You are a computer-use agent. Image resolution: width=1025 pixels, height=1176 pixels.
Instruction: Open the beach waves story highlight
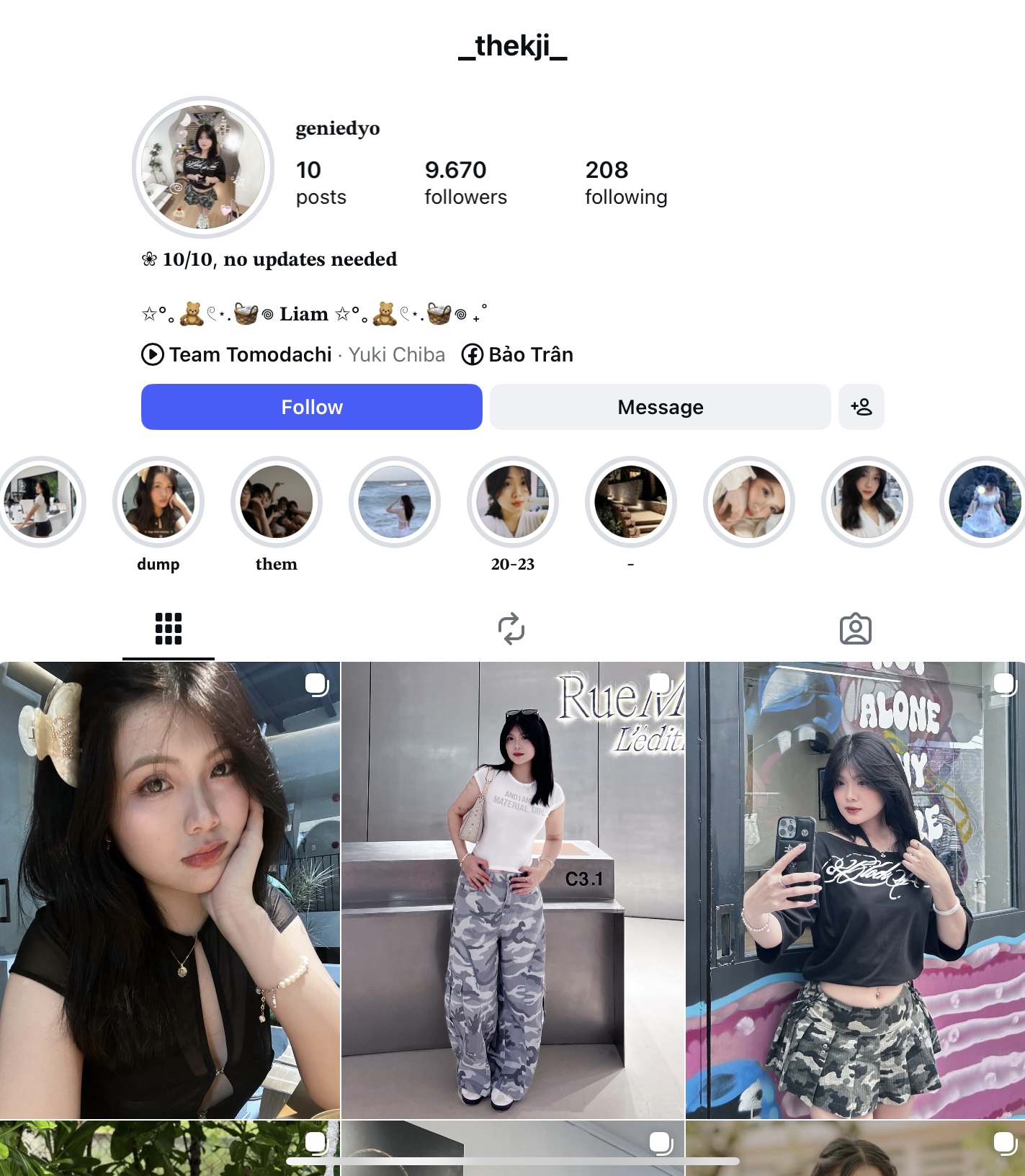394,502
